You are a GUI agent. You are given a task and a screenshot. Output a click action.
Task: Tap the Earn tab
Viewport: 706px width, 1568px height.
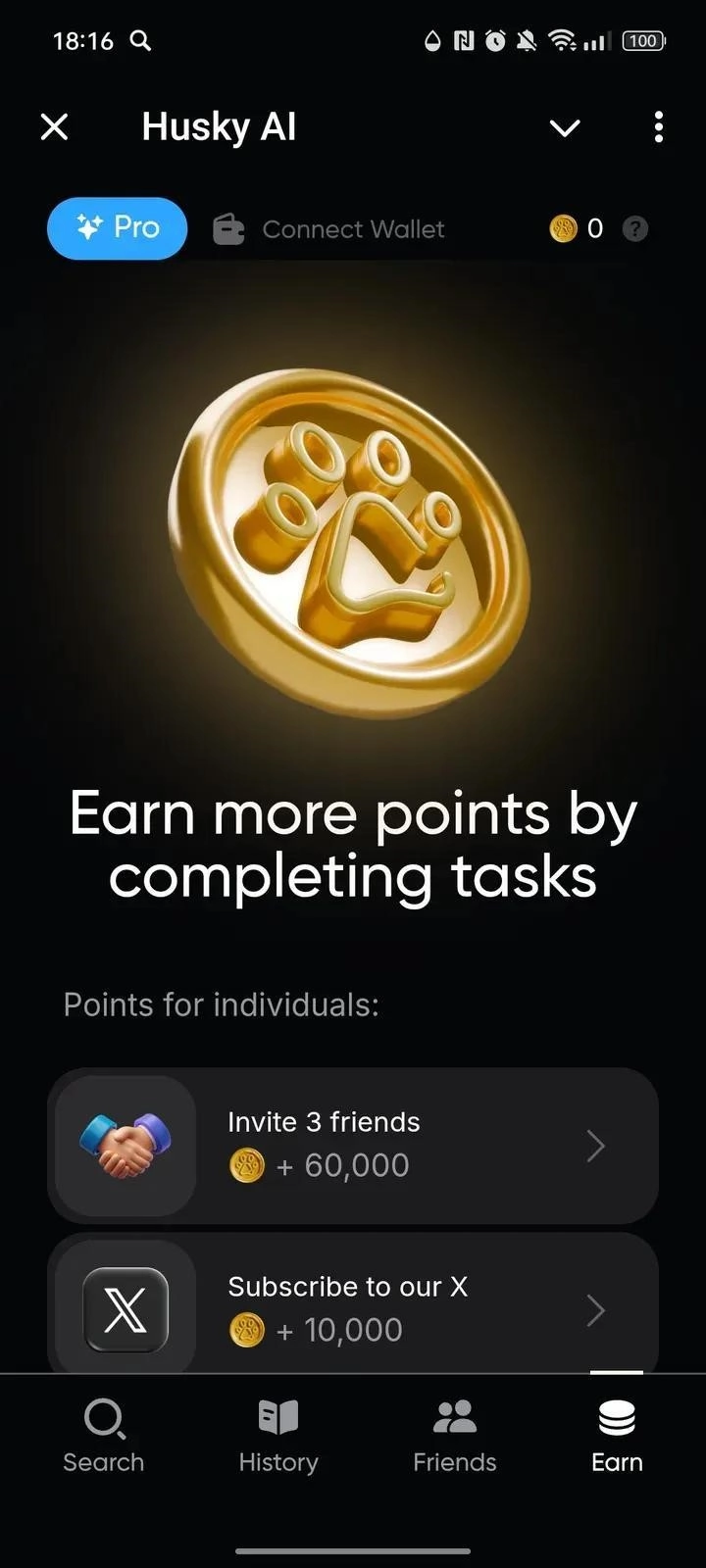(x=617, y=1436)
